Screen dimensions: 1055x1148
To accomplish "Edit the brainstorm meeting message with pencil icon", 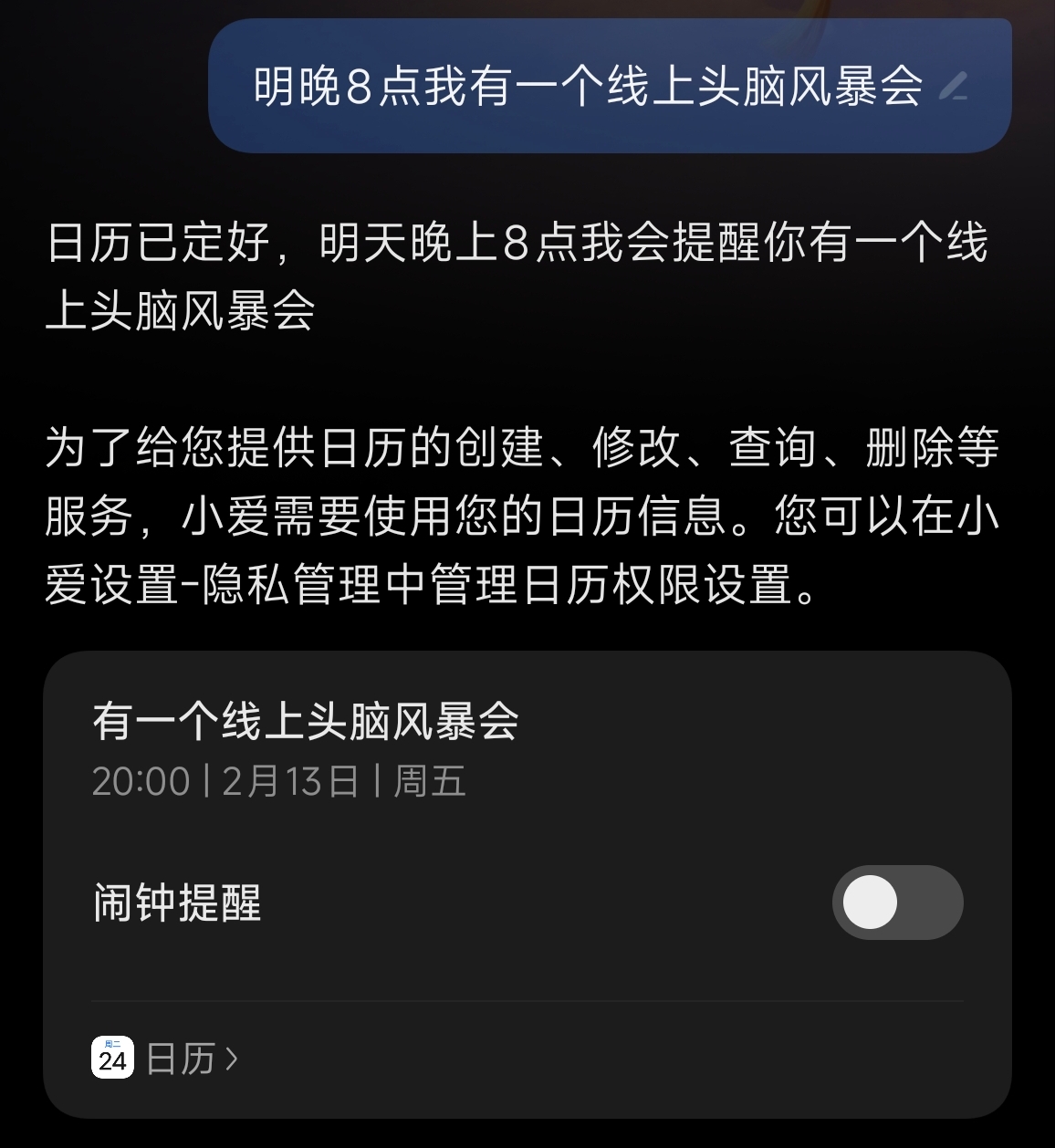I will [954, 87].
